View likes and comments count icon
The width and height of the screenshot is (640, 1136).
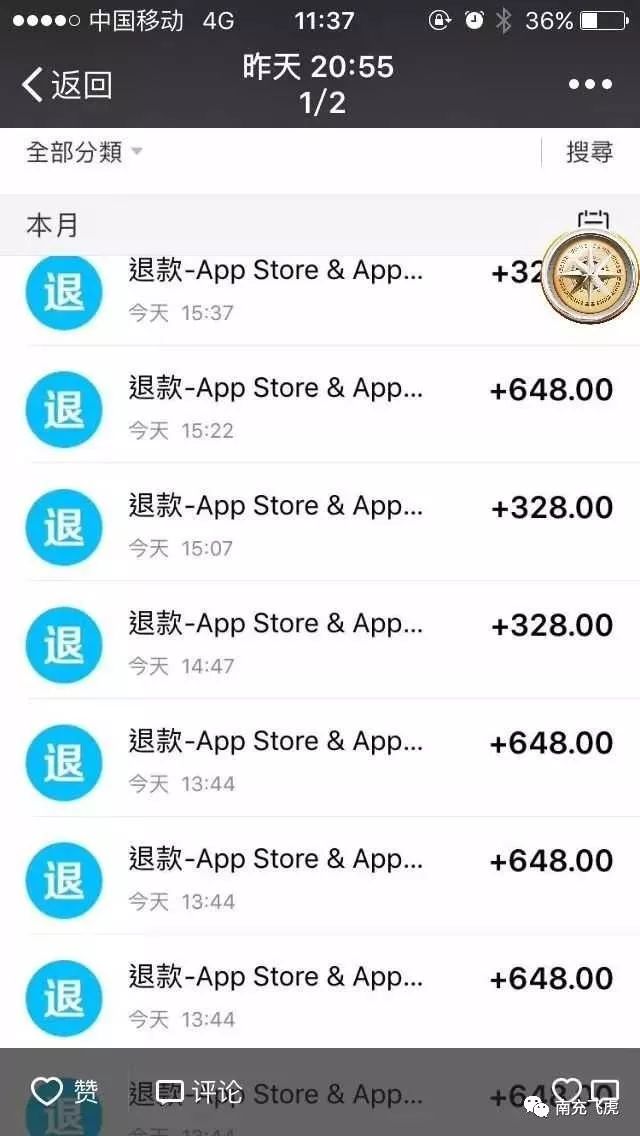click(x=586, y=1091)
